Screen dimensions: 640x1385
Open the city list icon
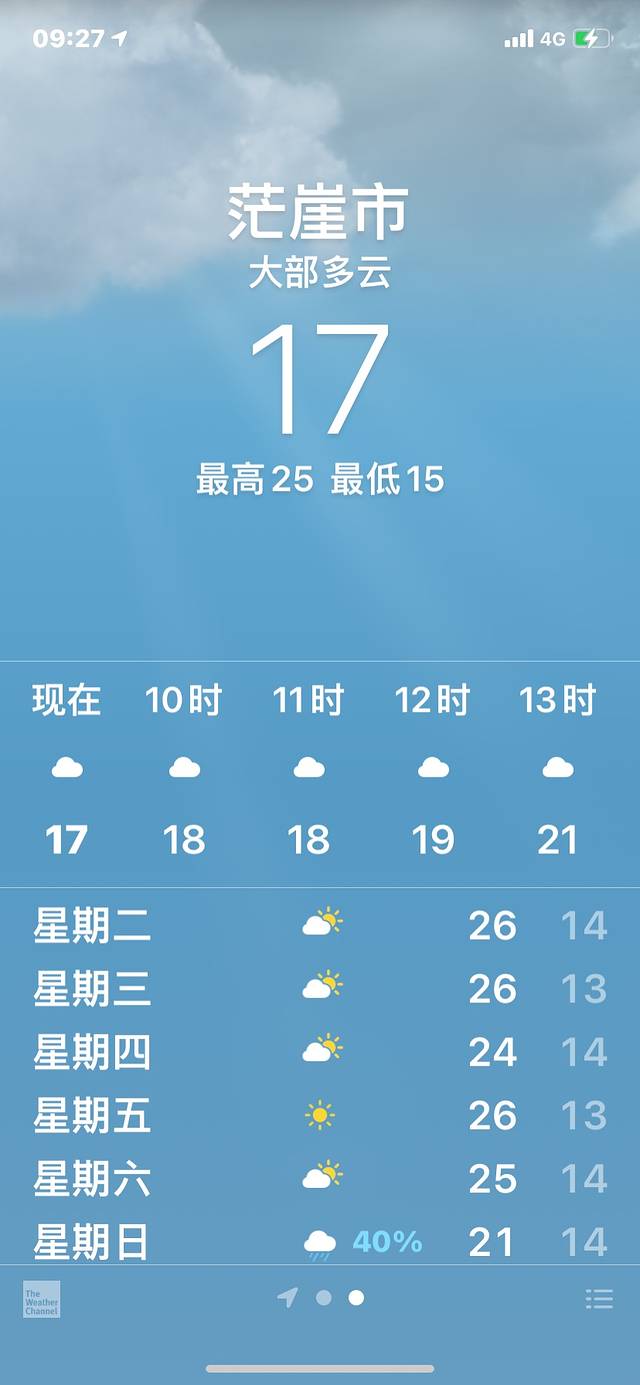(x=599, y=1298)
